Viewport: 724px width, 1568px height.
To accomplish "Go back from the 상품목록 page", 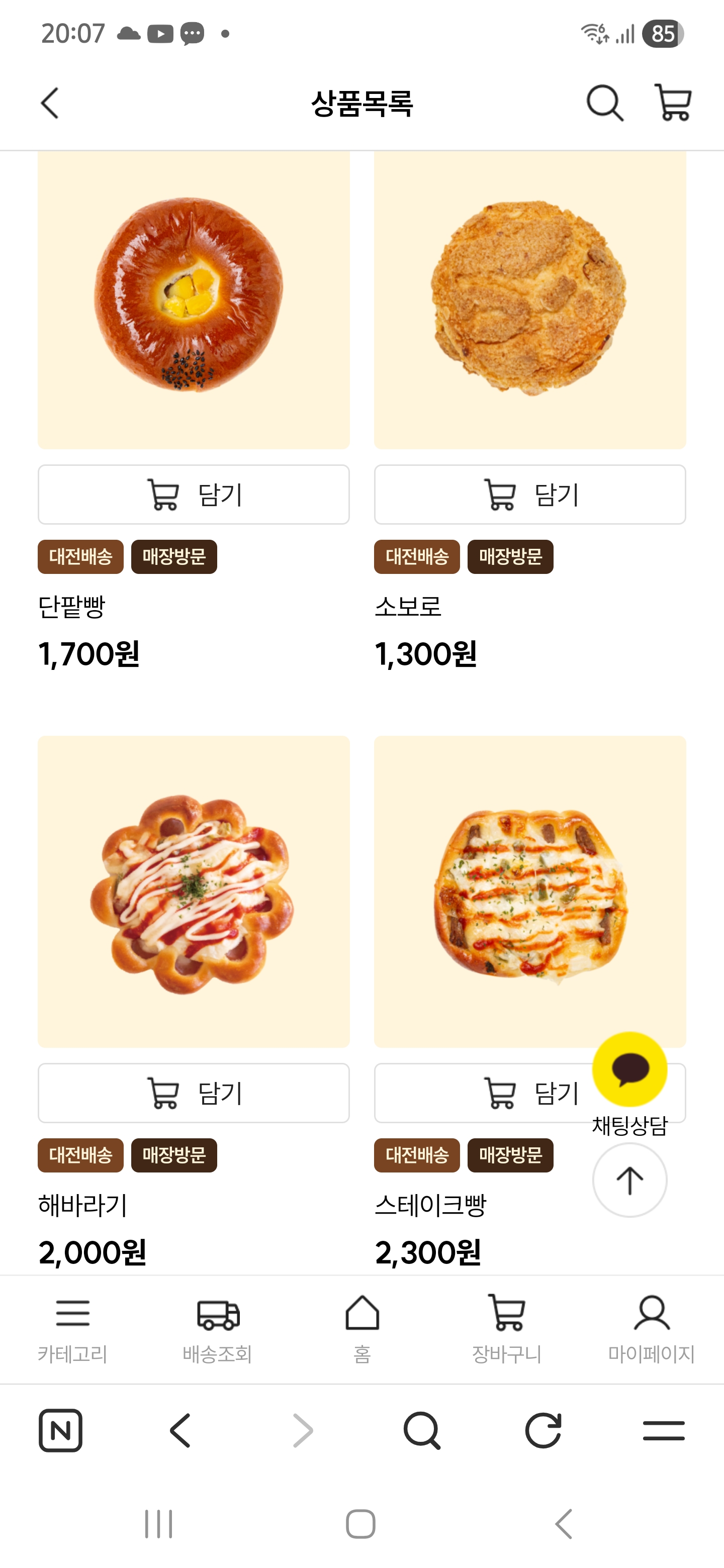I will [x=50, y=103].
